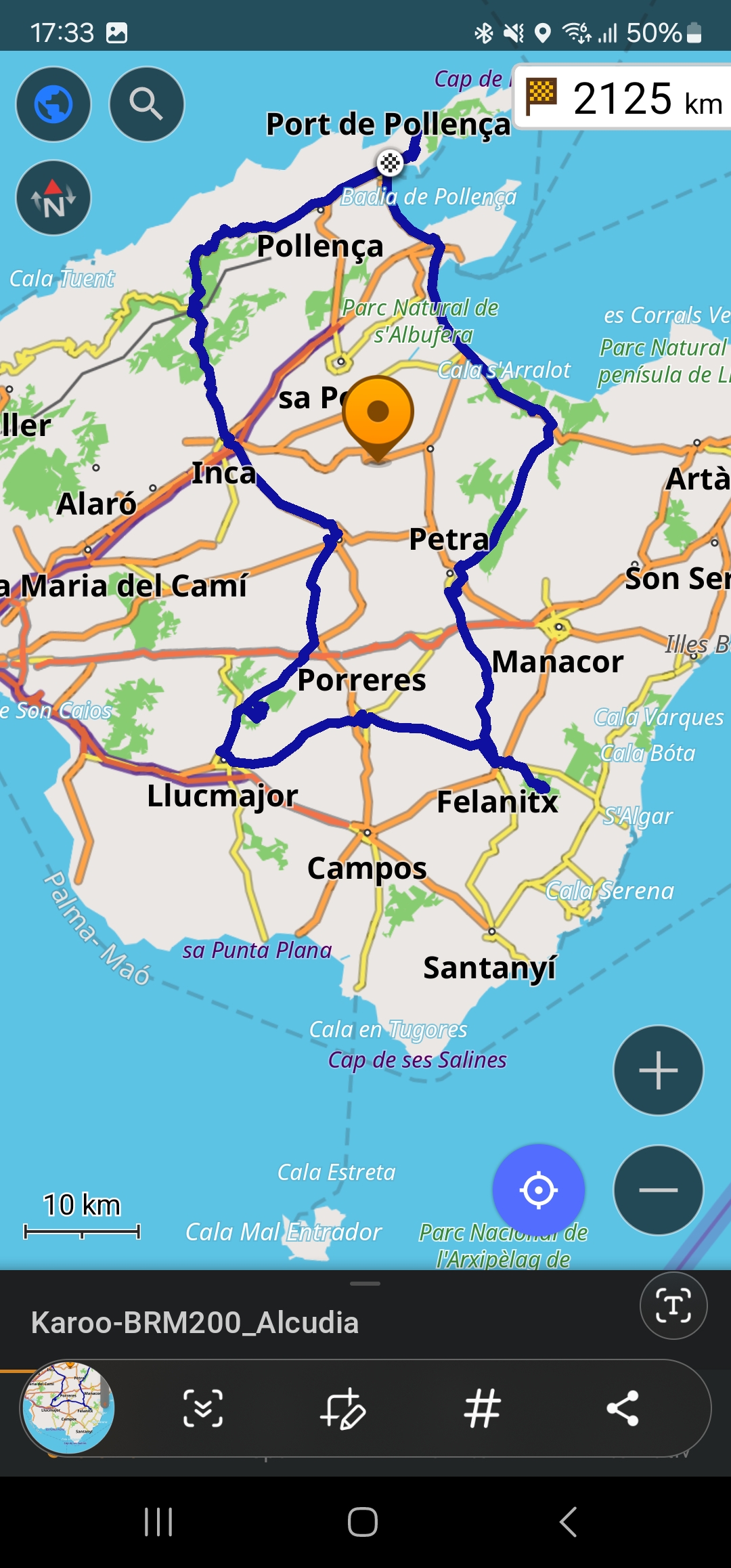Share the screenshot
Viewport: 731px width, 1568px height.
point(623,1408)
